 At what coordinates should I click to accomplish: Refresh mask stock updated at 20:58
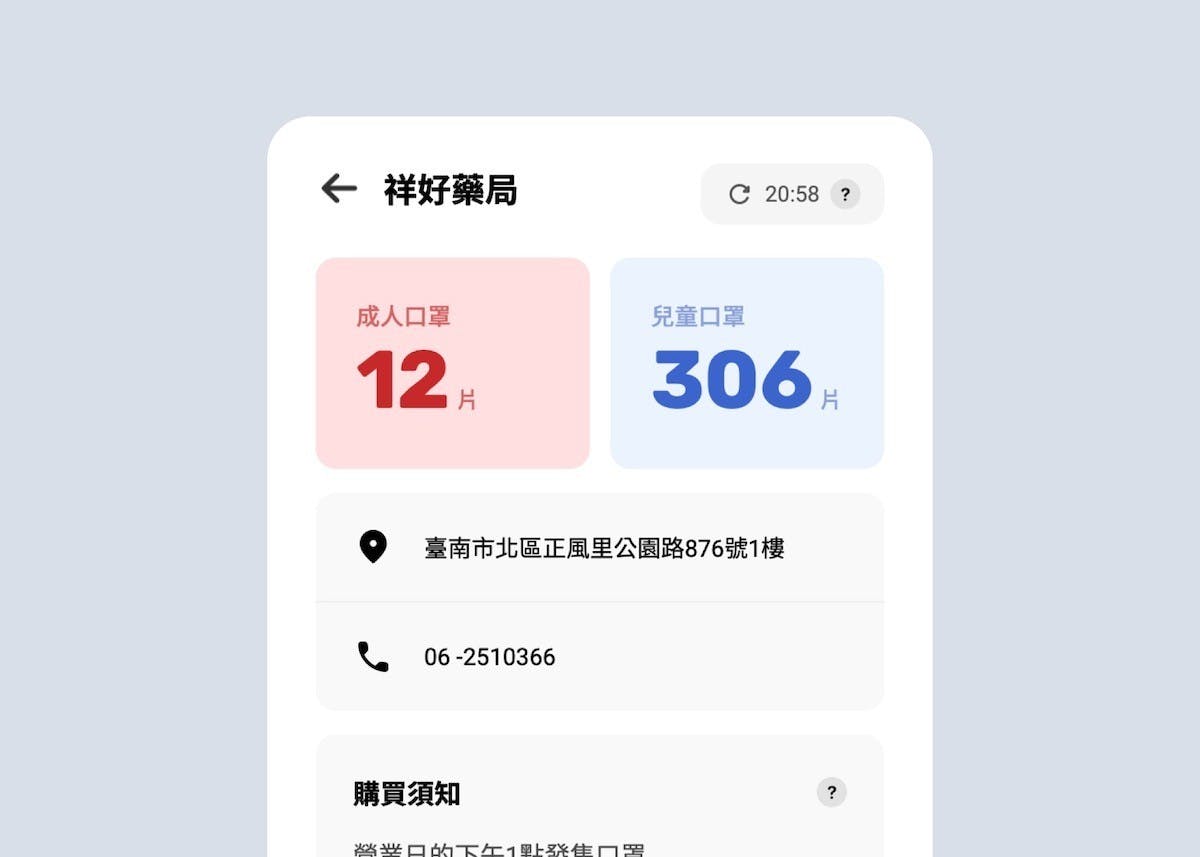[x=739, y=194]
